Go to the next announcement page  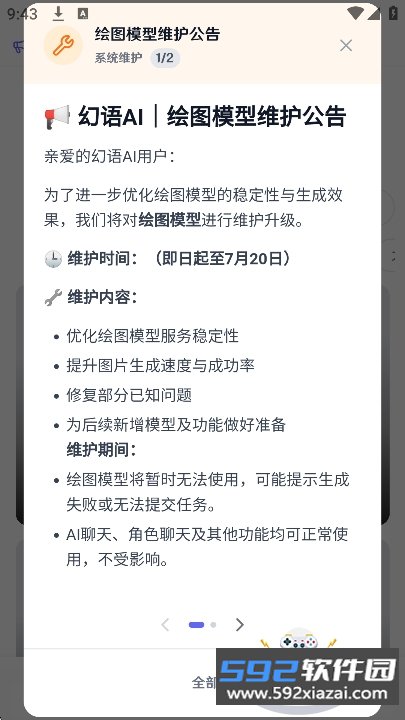pyautogui.click(x=239, y=624)
